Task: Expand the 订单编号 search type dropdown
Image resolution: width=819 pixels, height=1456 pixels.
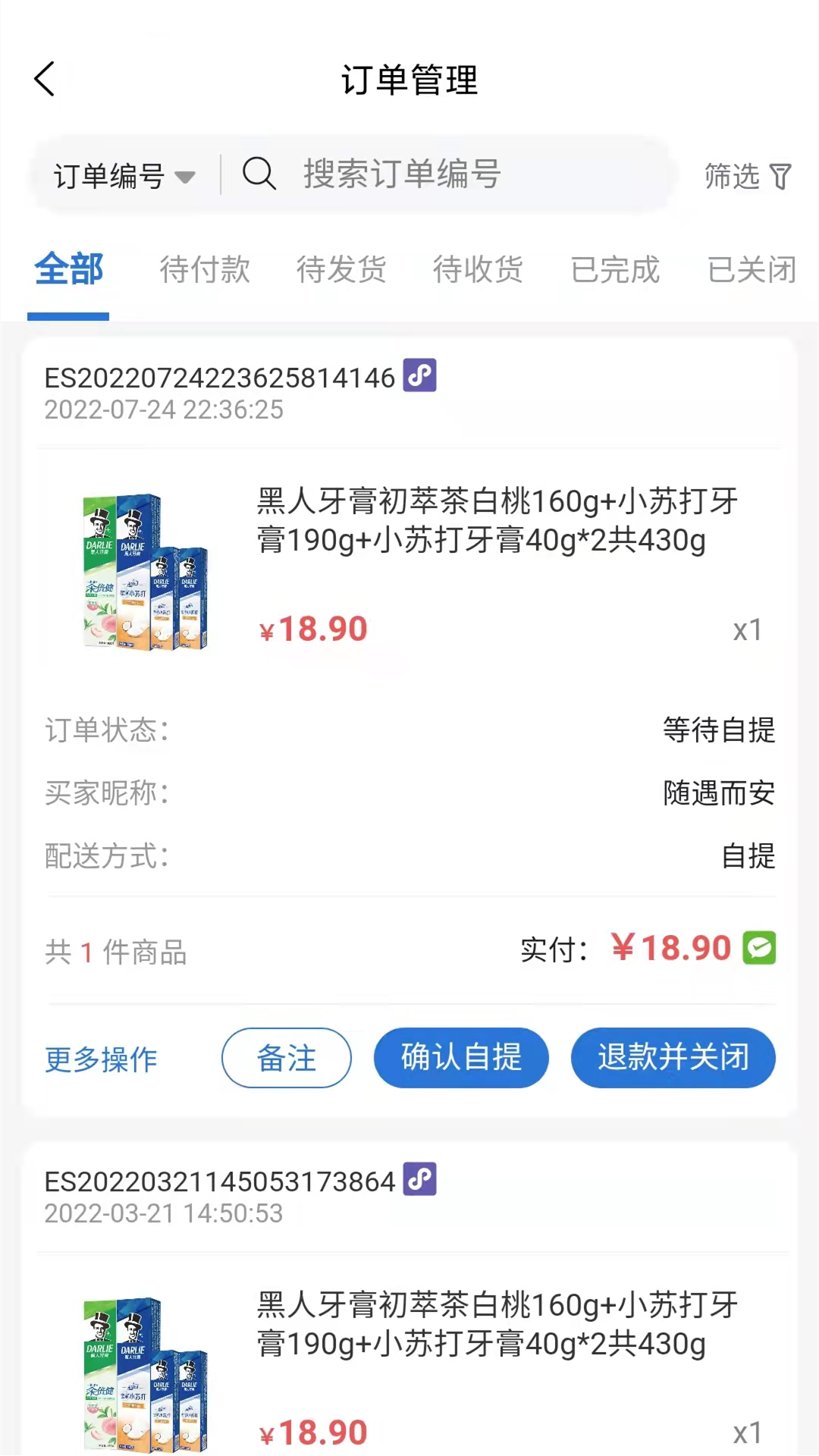Action: pos(124,176)
